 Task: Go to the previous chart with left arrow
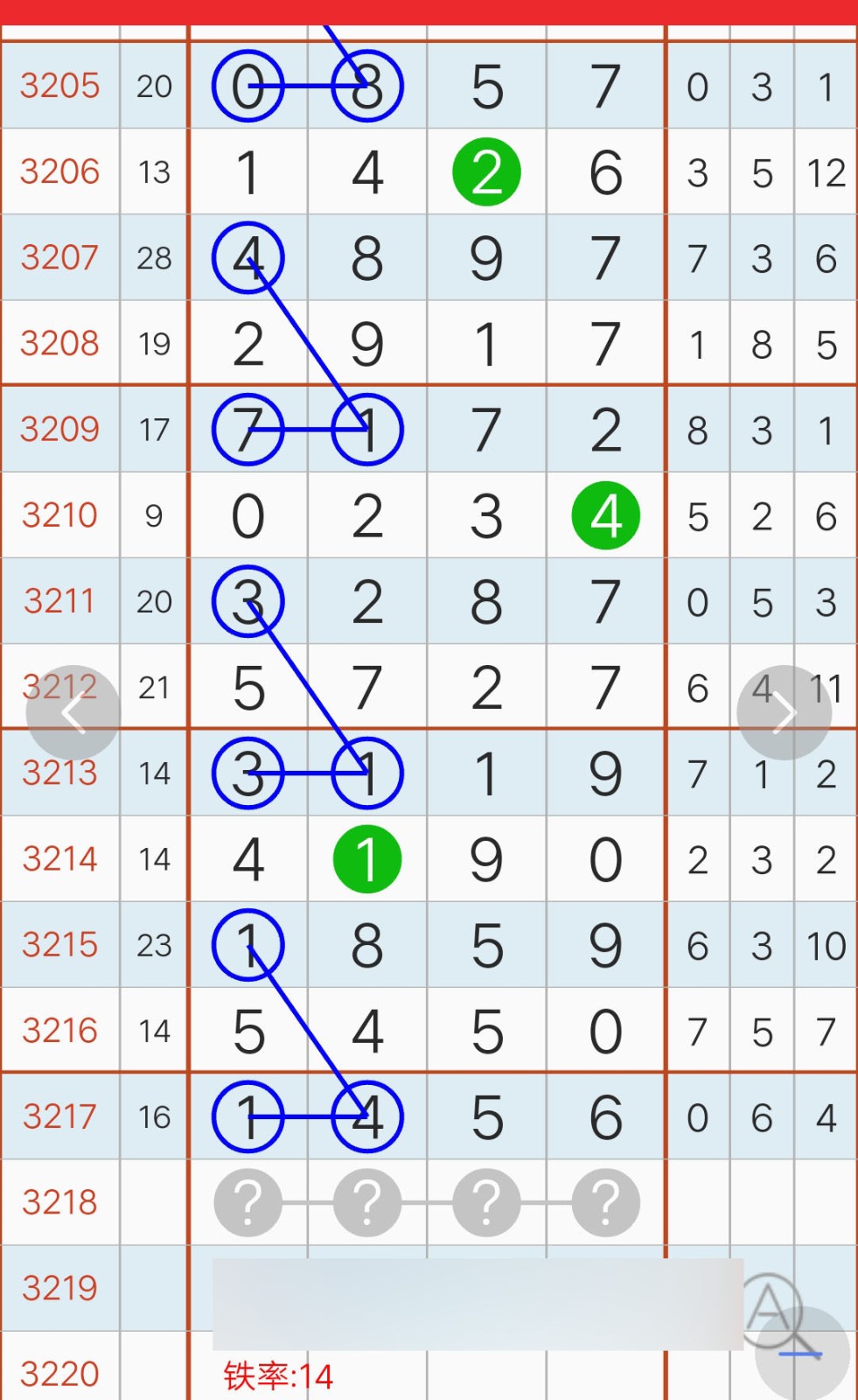(x=73, y=713)
